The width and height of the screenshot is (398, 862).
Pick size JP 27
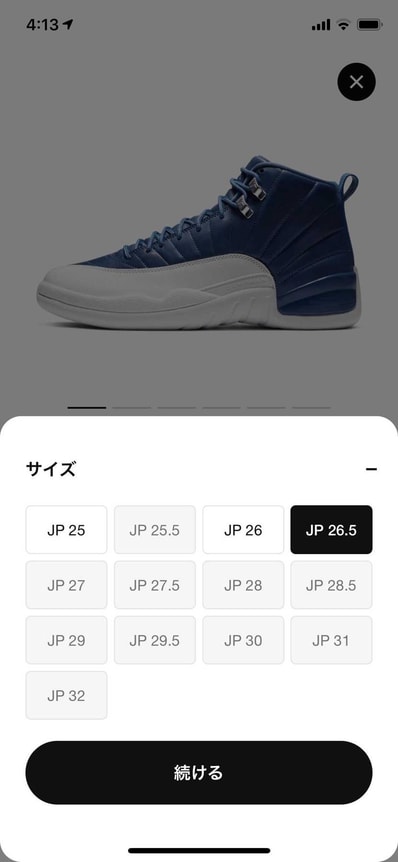pyautogui.click(x=67, y=585)
